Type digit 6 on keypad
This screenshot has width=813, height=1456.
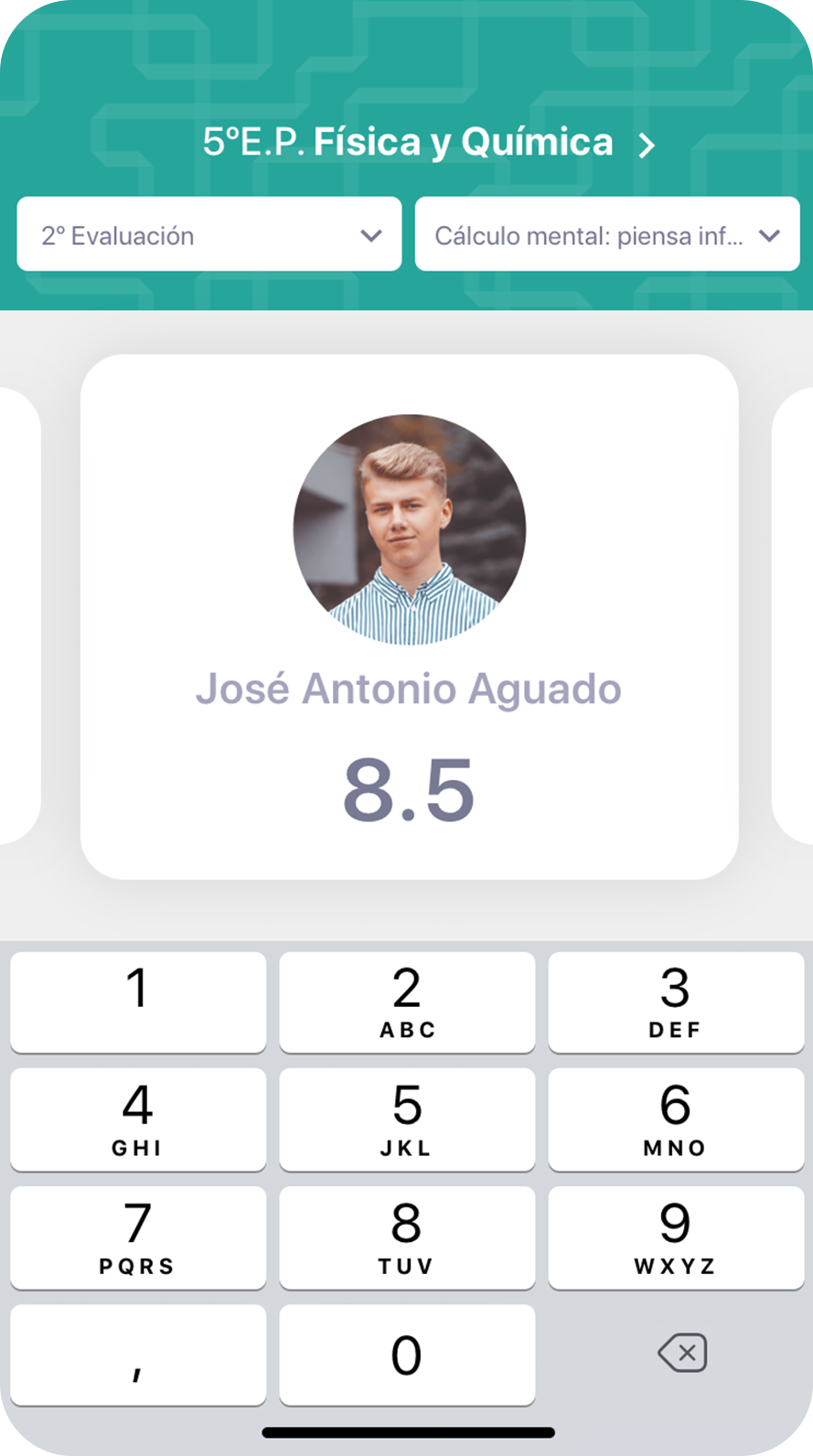pos(676,1119)
